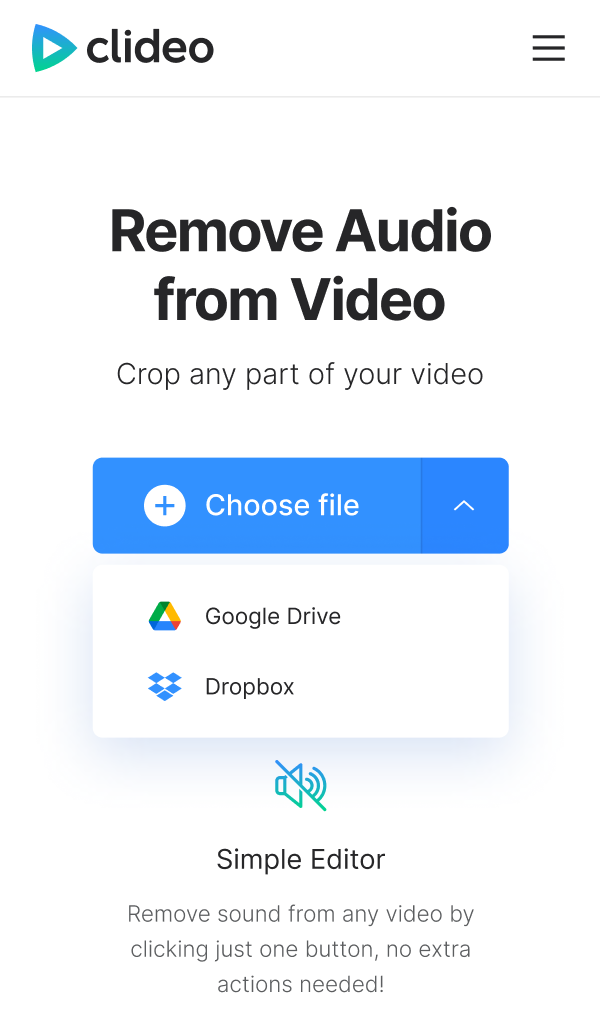This screenshot has height=1024, width=600.
Task: Go to Clideo home via logo
Action: [123, 48]
